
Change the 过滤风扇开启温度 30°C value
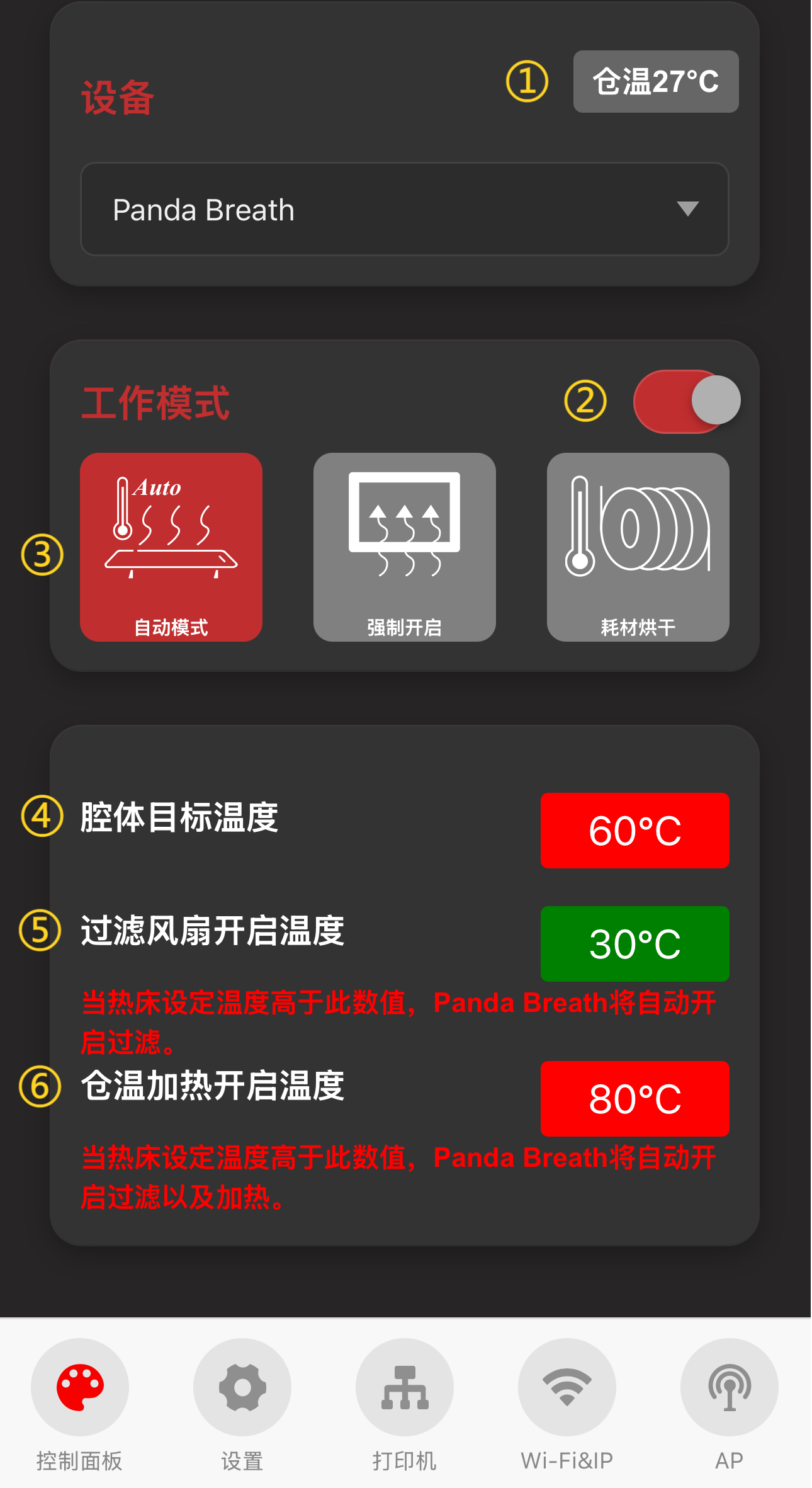coord(634,943)
